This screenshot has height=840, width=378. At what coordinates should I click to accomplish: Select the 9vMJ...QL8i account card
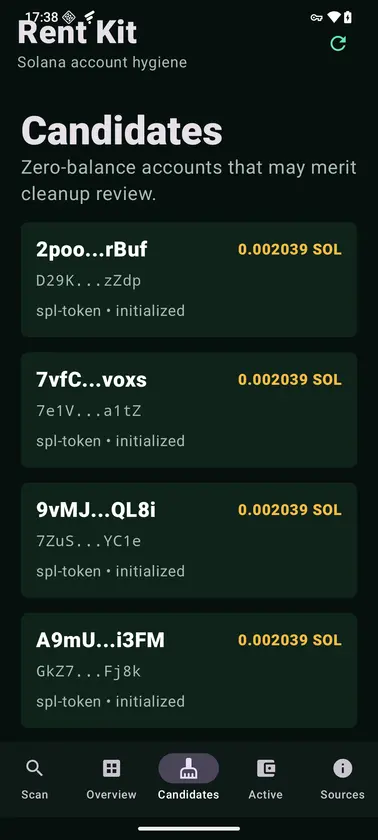coord(189,540)
